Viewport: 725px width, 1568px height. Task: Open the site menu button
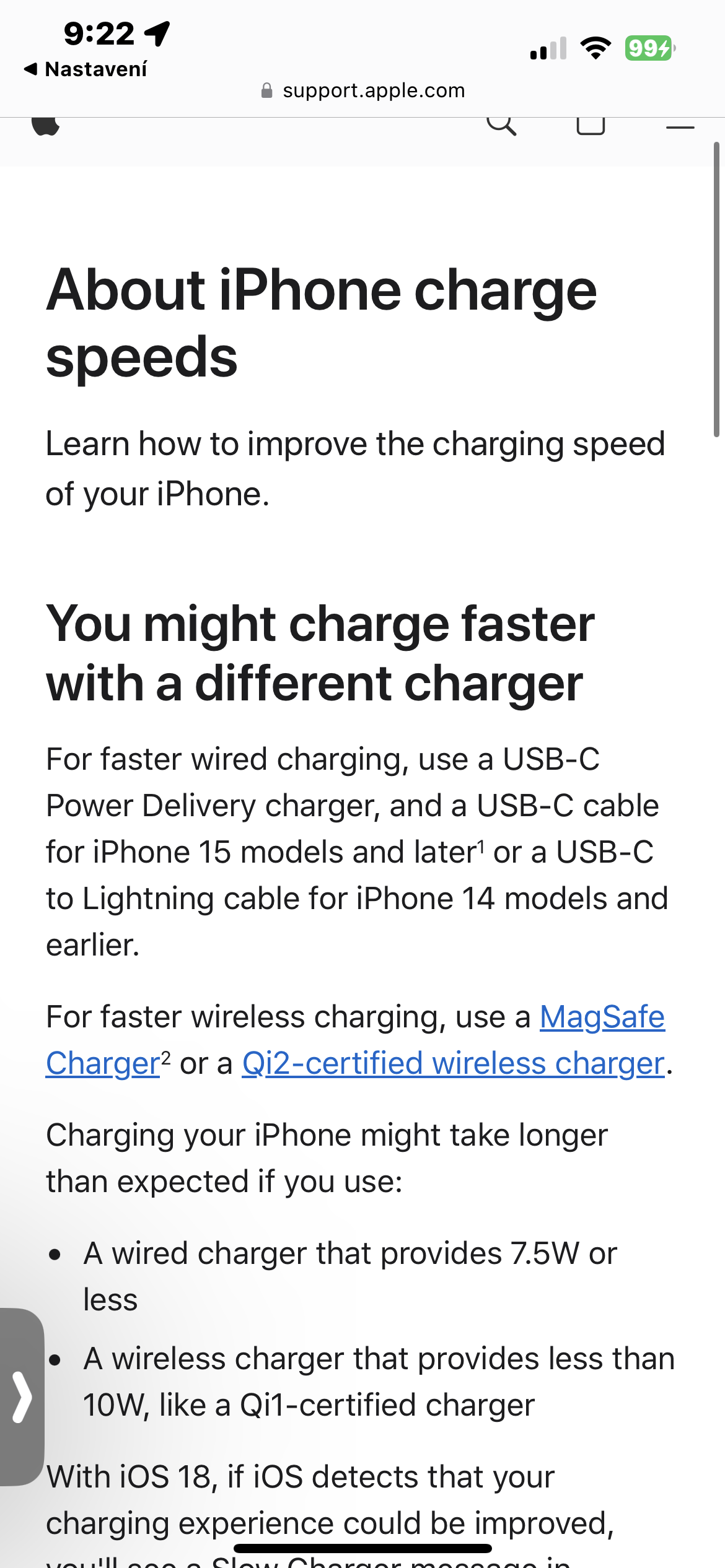coord(680,126)
